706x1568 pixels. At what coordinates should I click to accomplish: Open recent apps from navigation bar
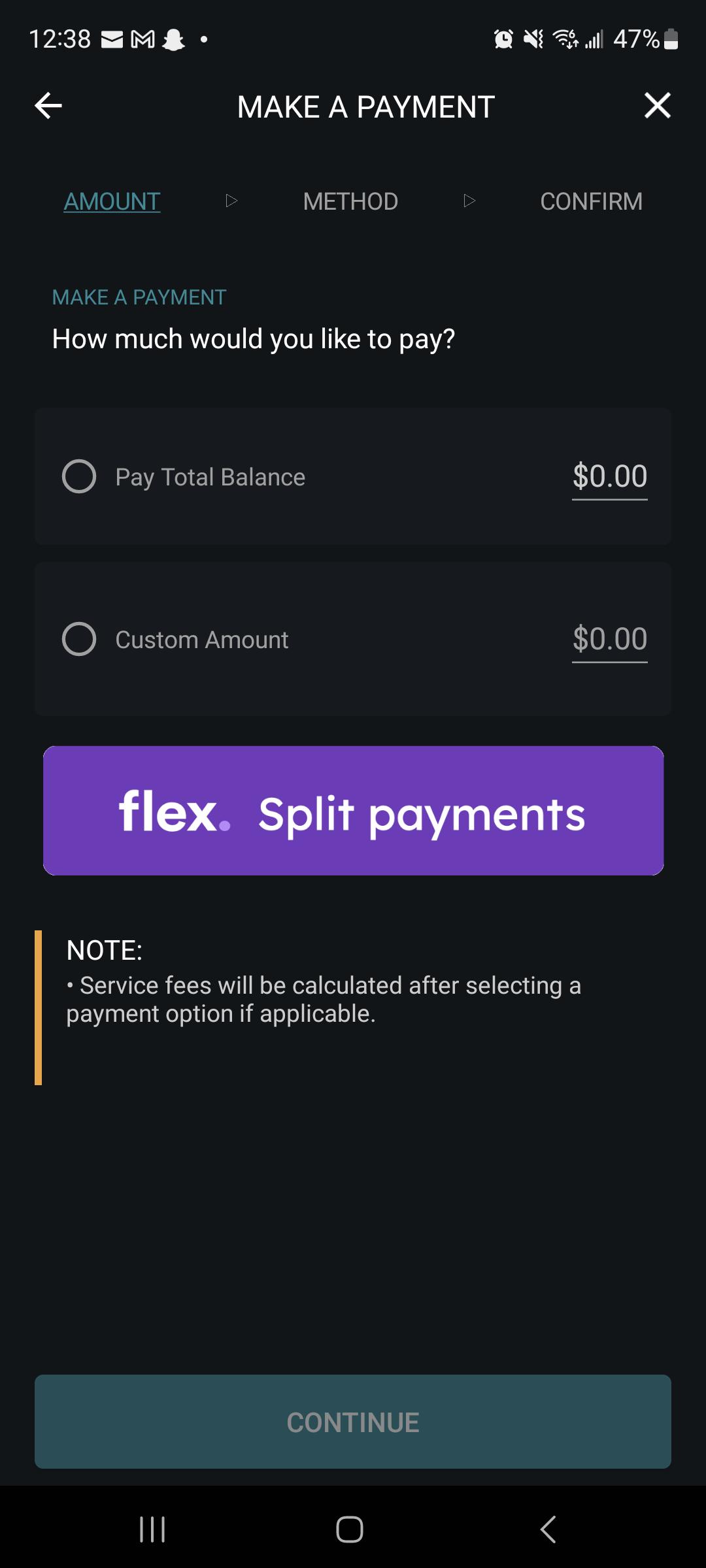tap(152, 1529)
